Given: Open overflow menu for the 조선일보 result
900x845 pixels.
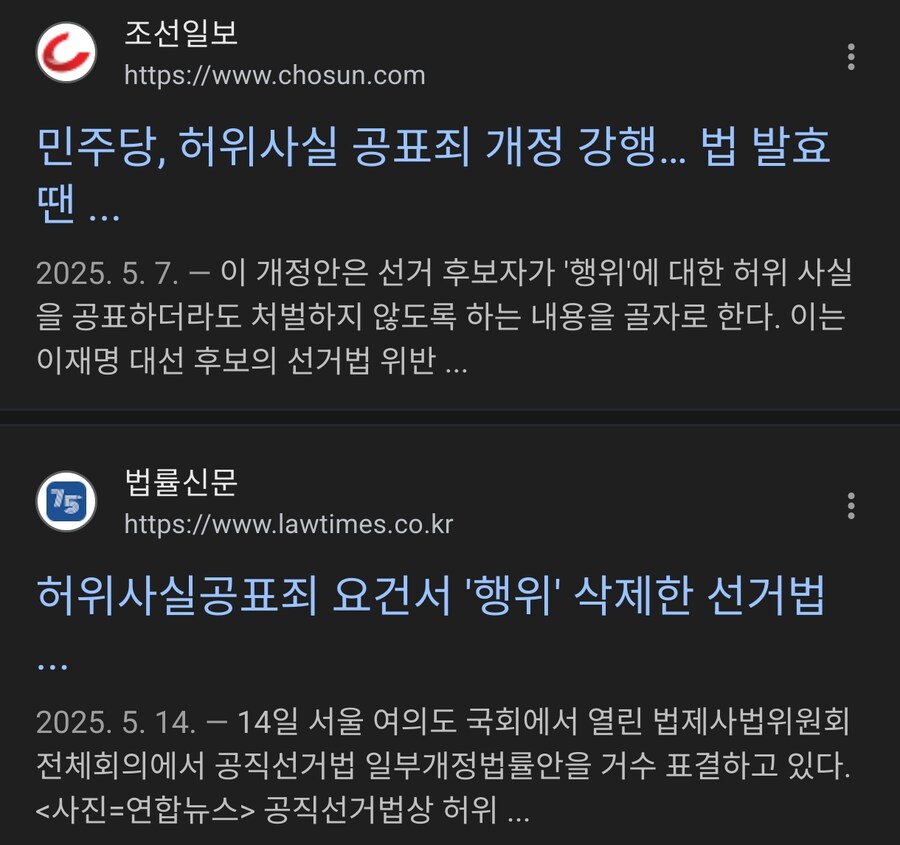Looking at the screenshot, I should click(851, 57).
